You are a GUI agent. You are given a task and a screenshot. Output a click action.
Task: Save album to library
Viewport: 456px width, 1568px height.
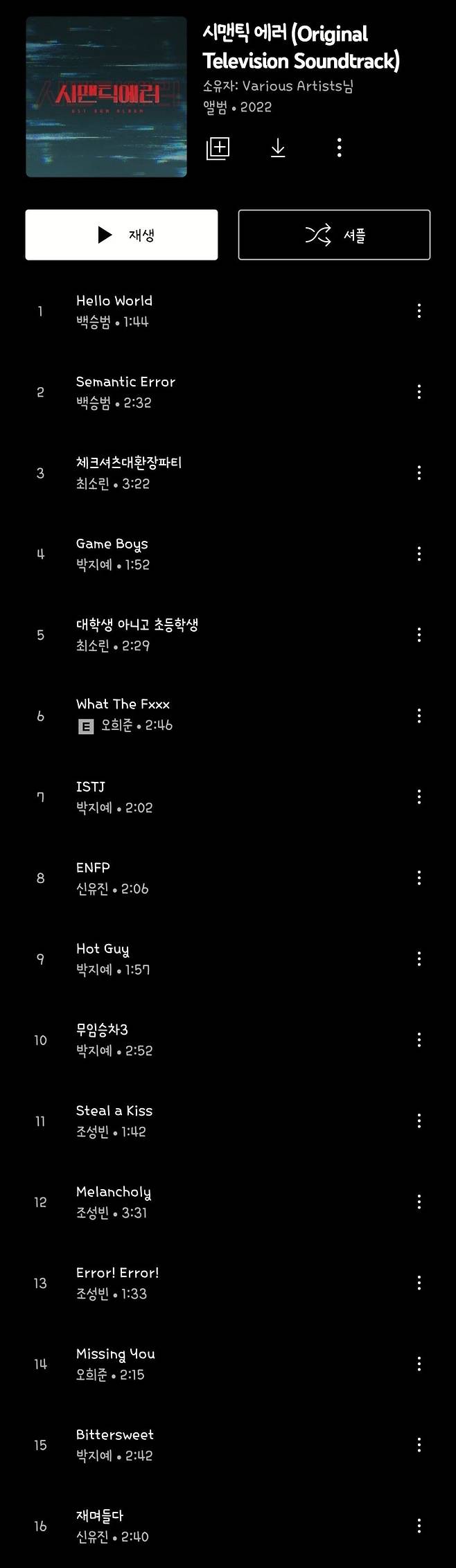click(x=218, y=148)
